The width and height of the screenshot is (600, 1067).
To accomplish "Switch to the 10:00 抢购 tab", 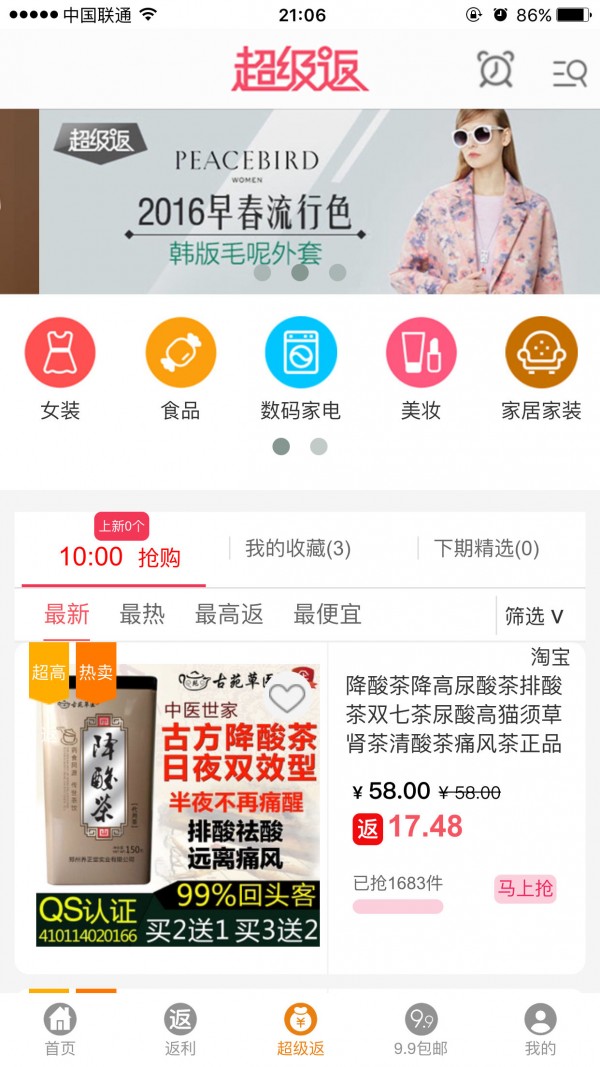I will click(119, 556).
